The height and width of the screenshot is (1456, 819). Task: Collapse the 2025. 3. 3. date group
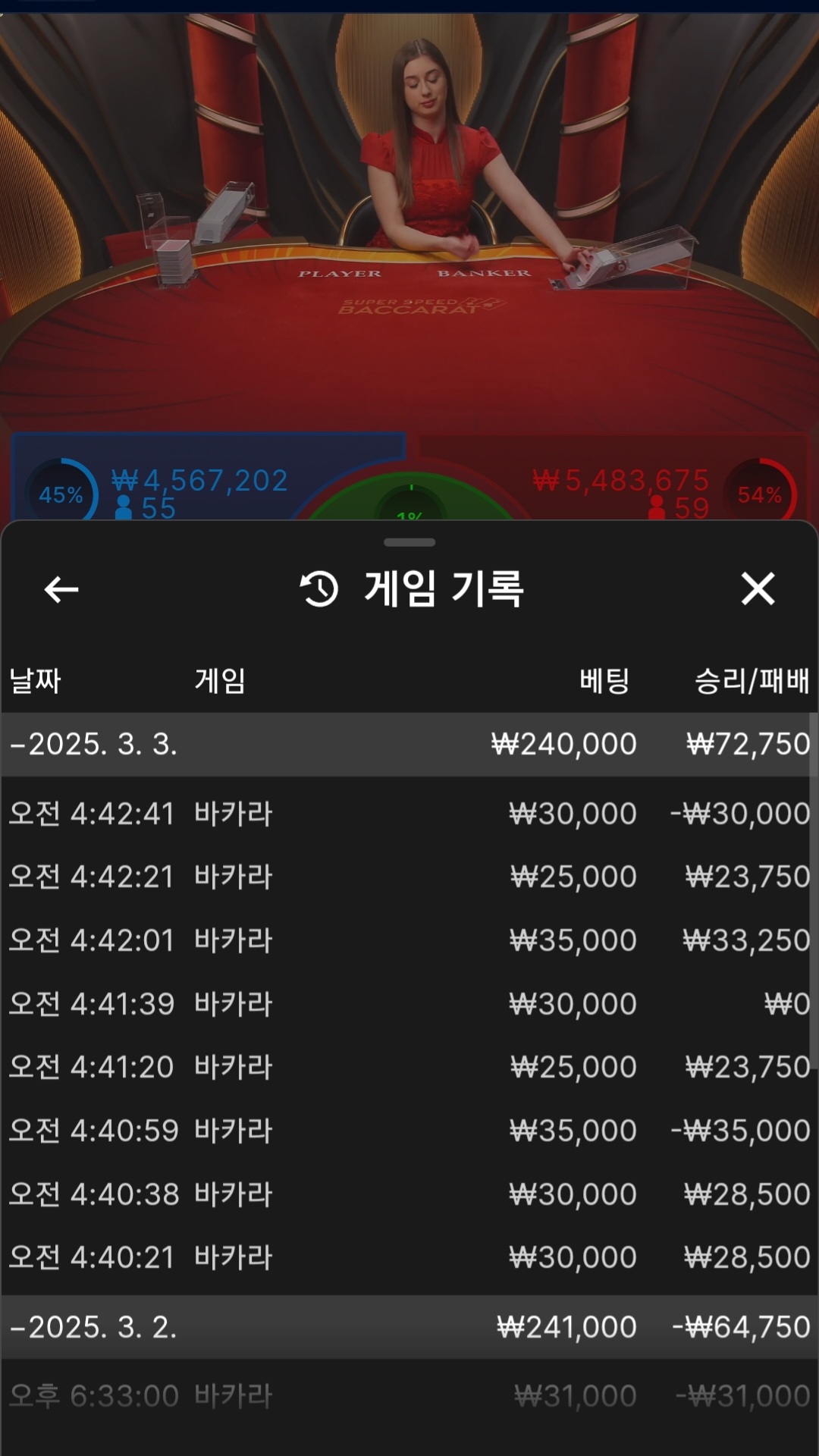[x=94, y=744]
